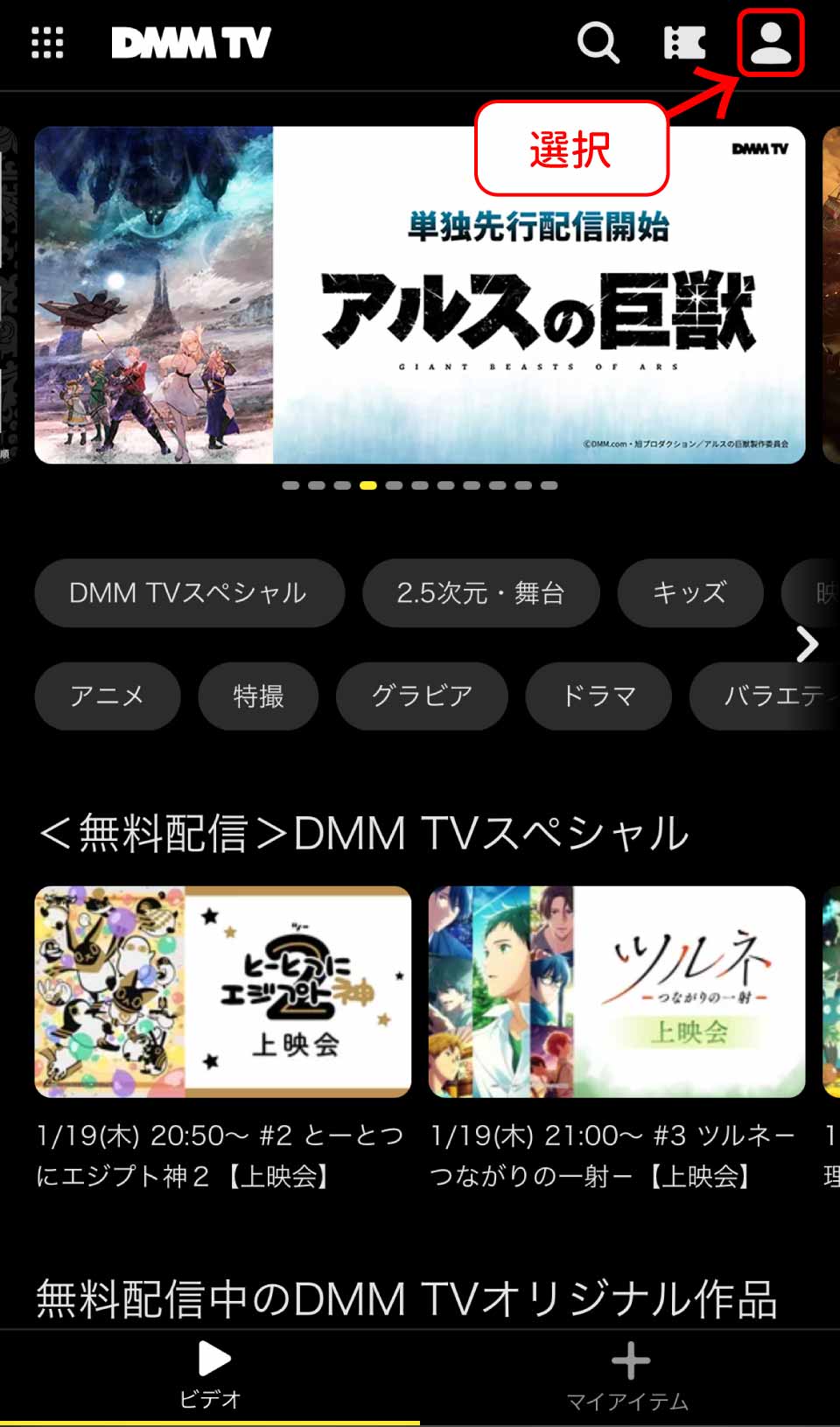
Task: Open the account profile icon
Action: (770, 43)
